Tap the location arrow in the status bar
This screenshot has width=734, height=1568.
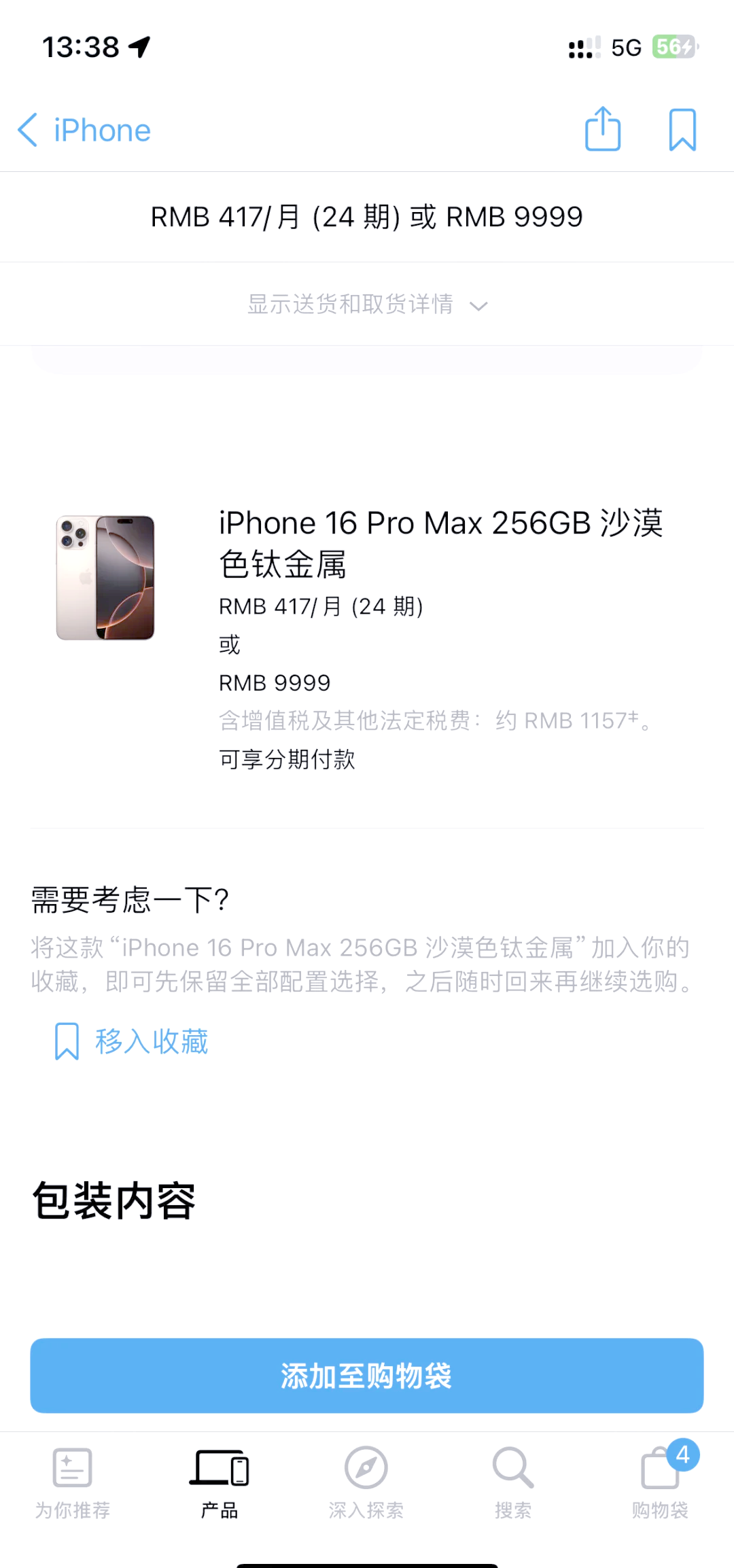139,46
